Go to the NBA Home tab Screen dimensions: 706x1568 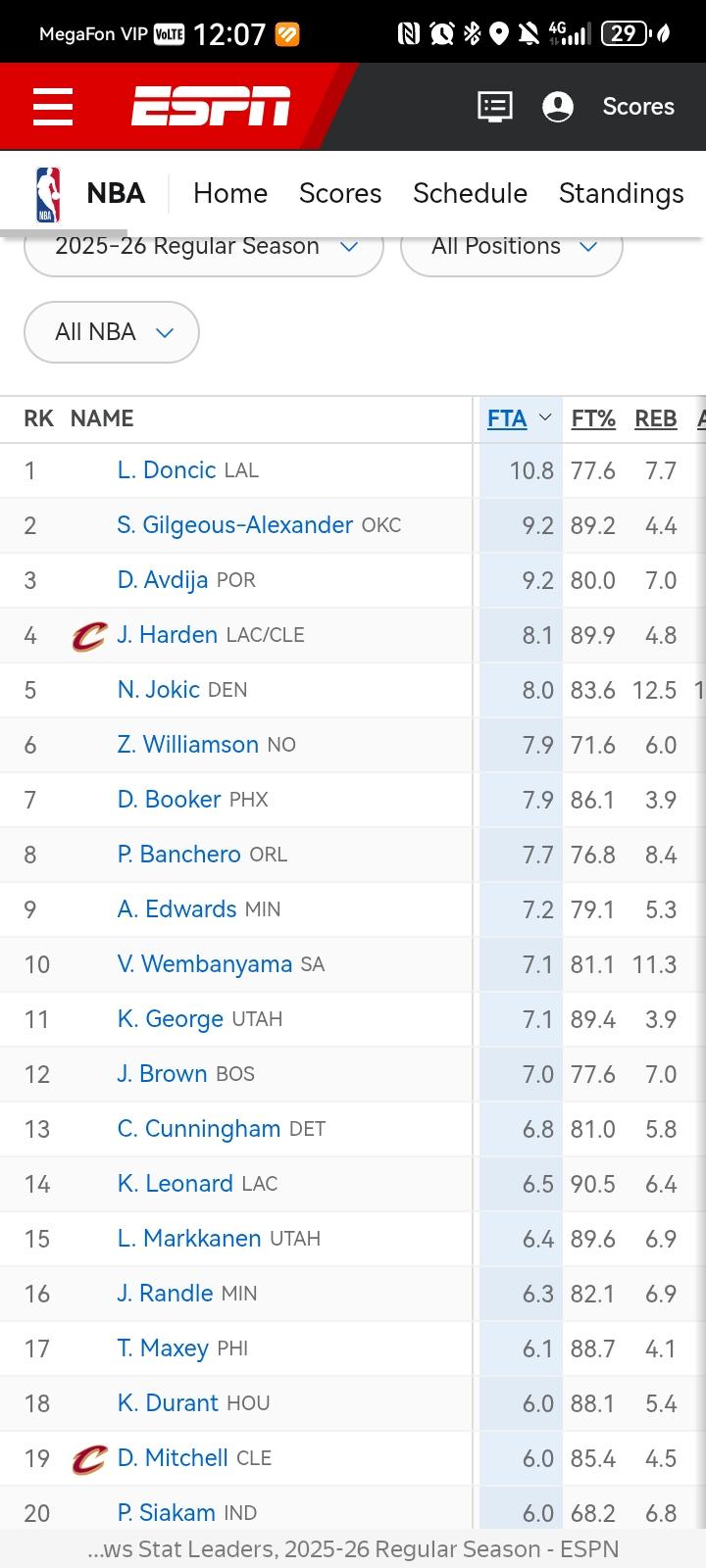230,193
